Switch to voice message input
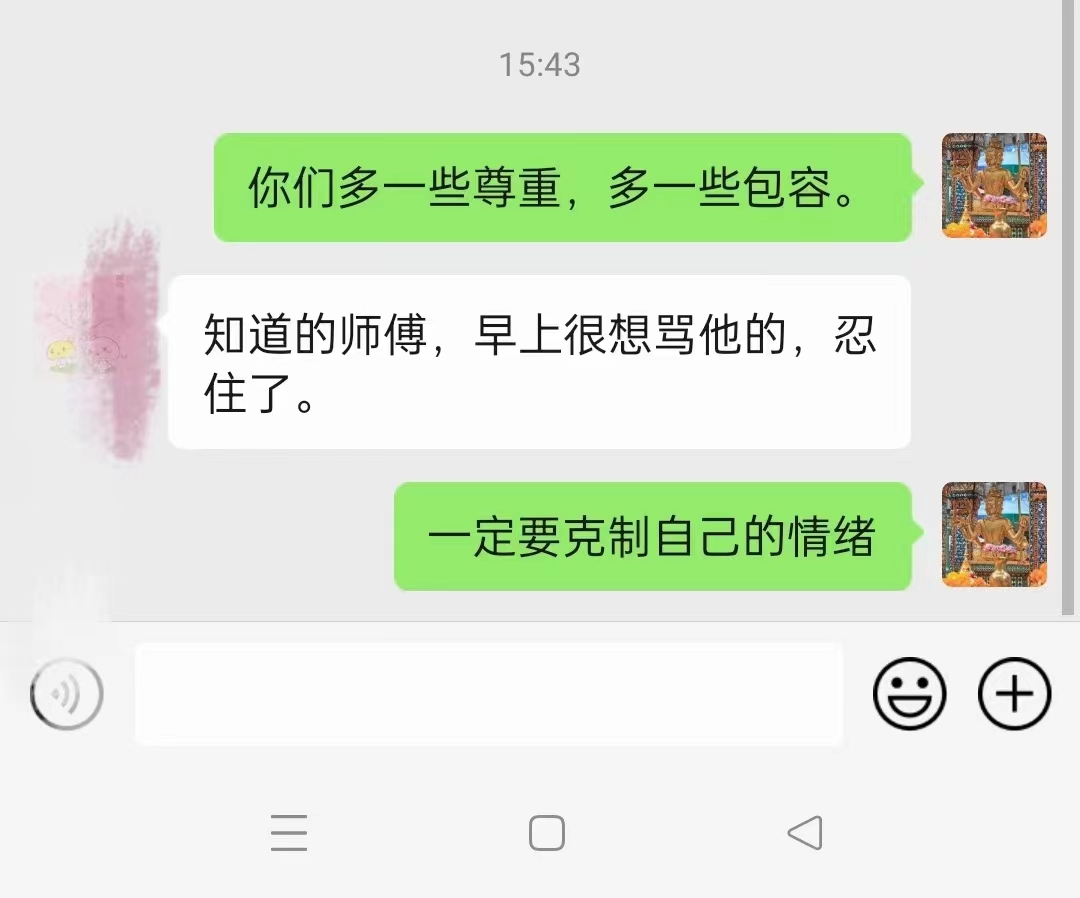1080x898 pixels. [67, 693]
